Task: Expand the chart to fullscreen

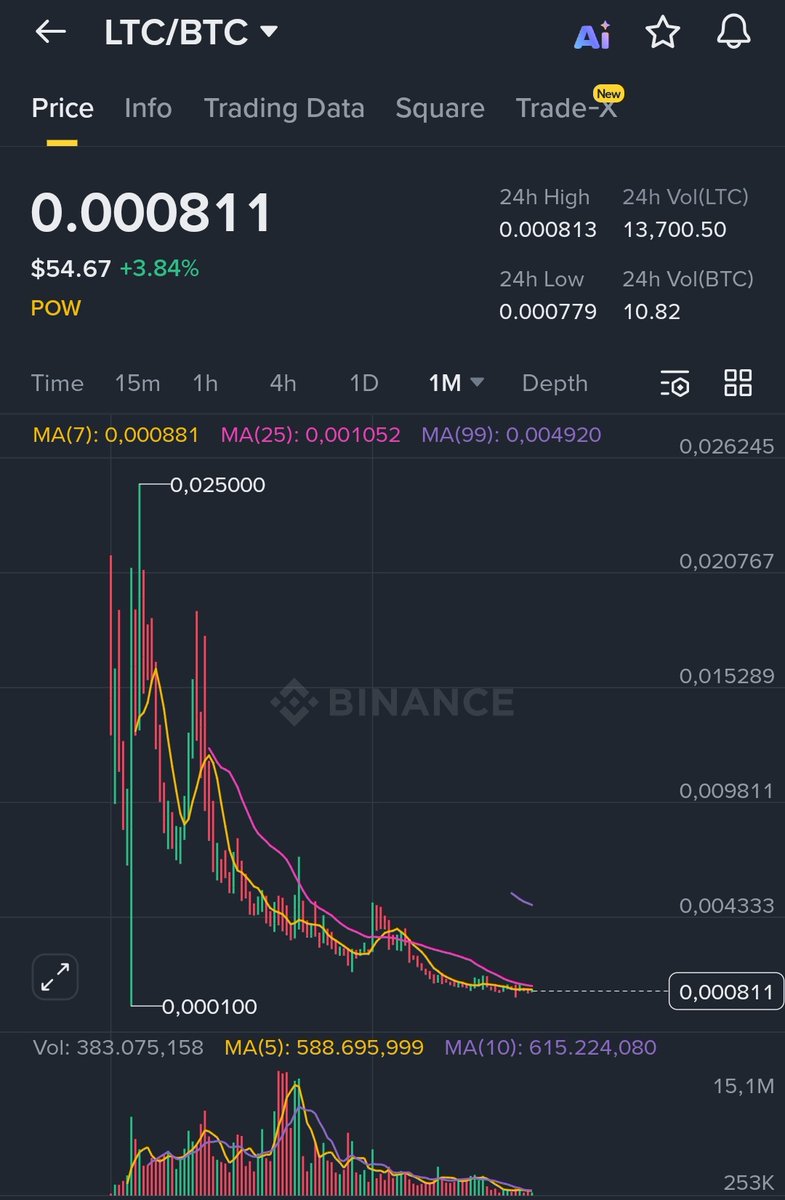Action: coord(55,977)
